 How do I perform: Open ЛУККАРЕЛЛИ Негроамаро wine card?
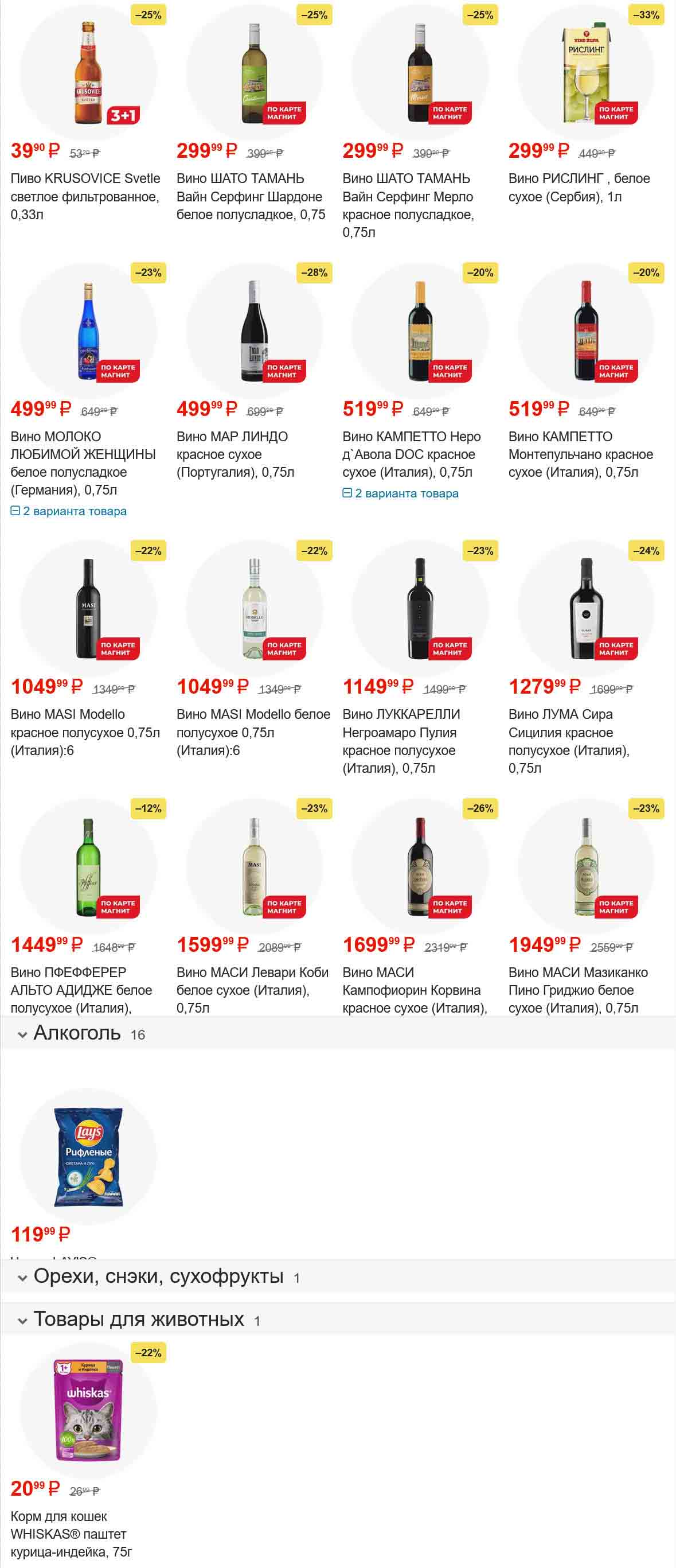tap(401, 740)
